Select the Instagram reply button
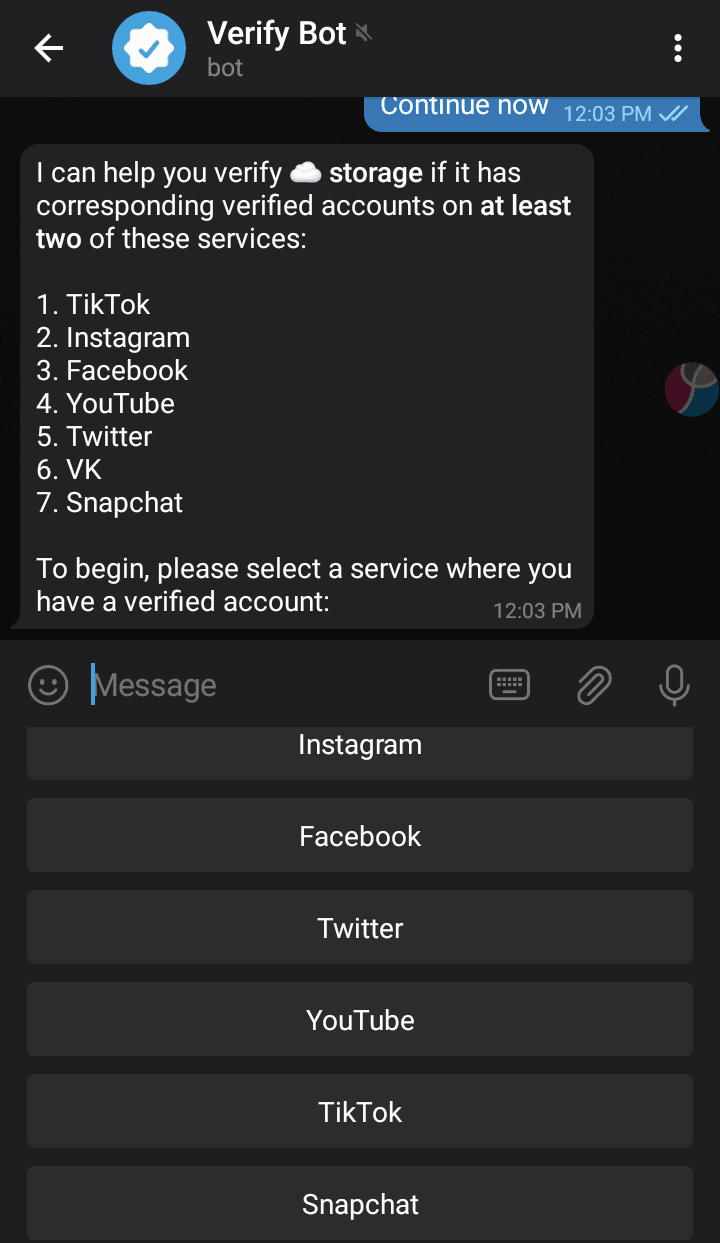Screen dimensions: 720x1243 pyautogui.click(x=360, y=753)
